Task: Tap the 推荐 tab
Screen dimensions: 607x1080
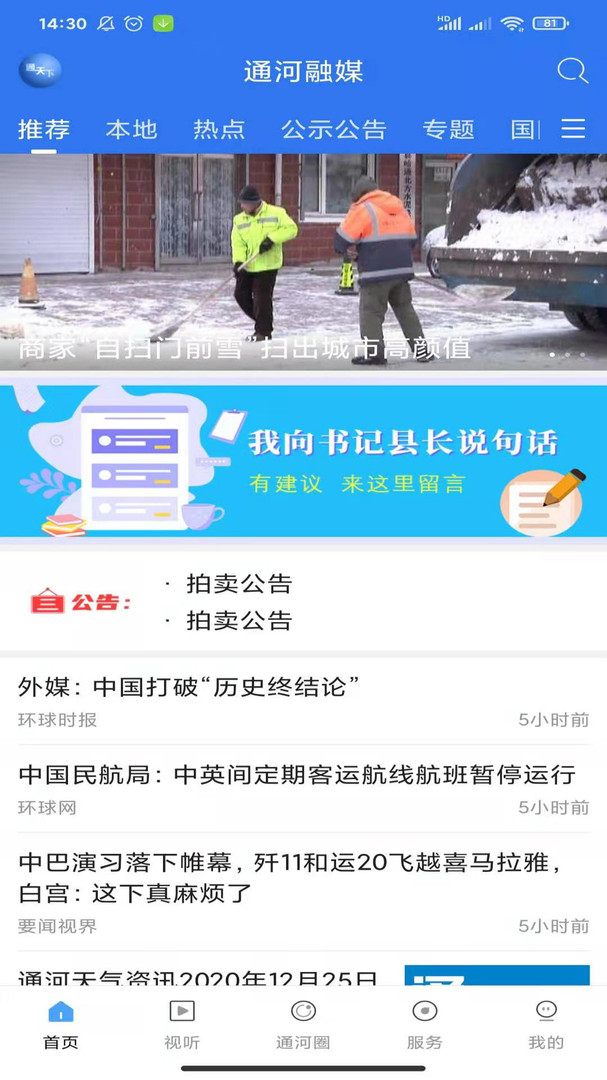Action: pyautogui.click(x=43, y=129)
